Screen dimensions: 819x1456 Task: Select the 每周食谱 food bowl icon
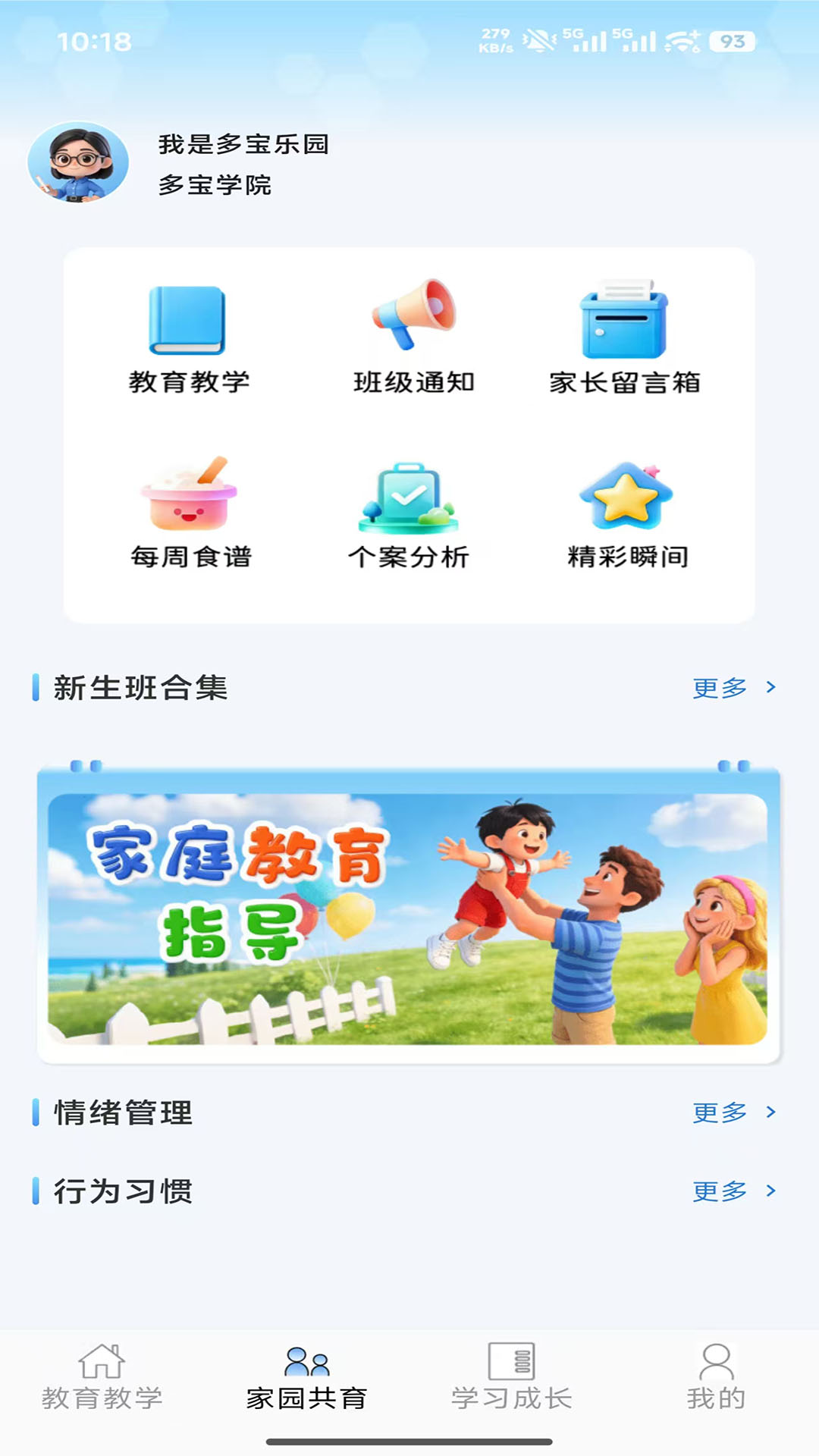188,497
